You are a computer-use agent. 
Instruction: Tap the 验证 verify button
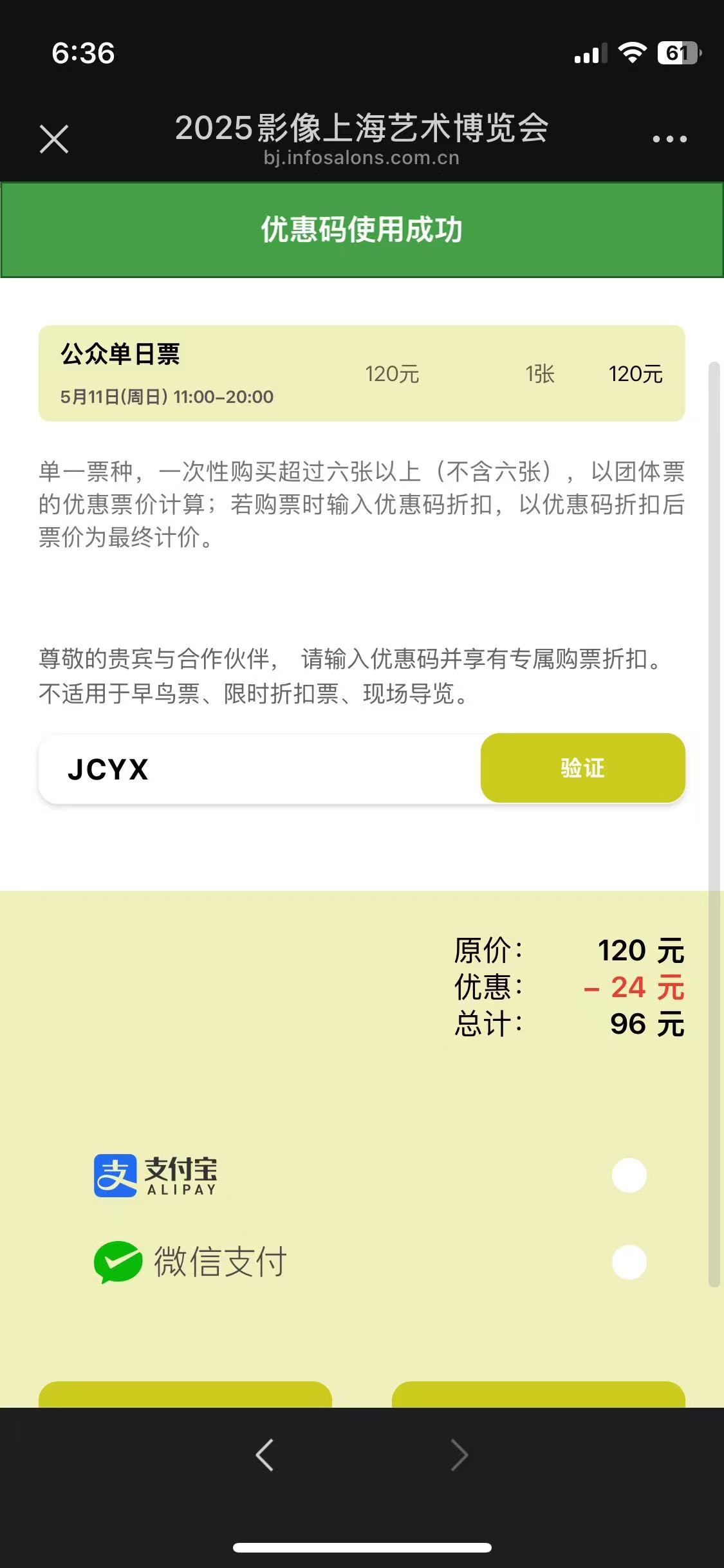582,768
